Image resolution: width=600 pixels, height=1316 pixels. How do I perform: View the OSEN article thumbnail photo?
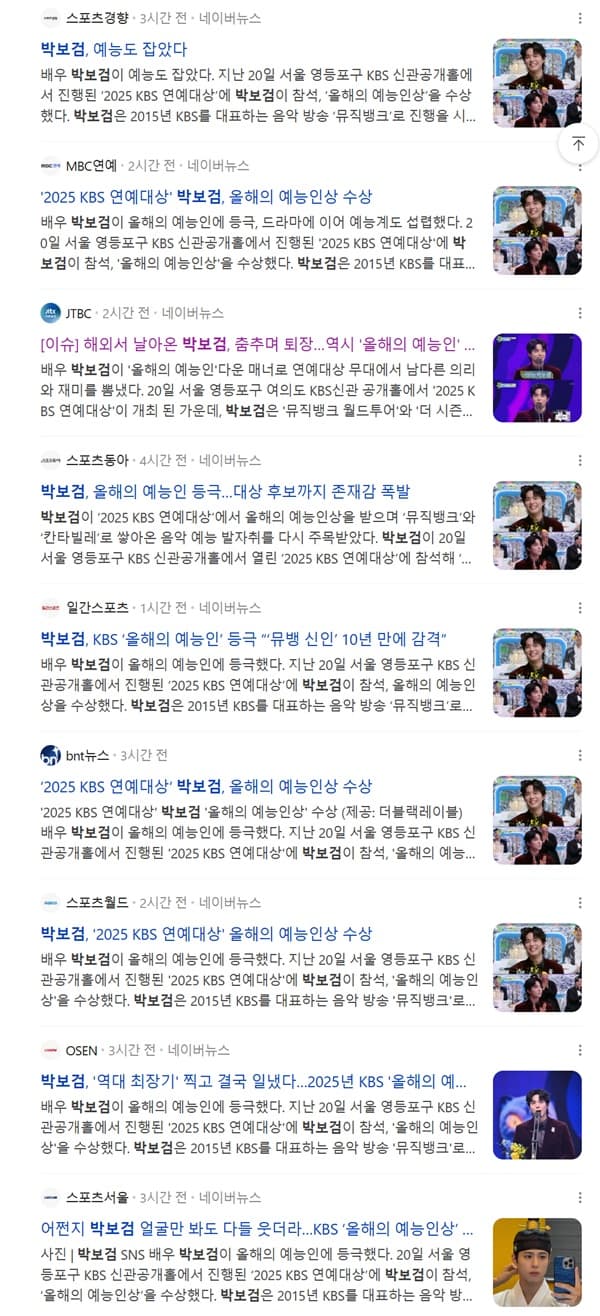537,1115
